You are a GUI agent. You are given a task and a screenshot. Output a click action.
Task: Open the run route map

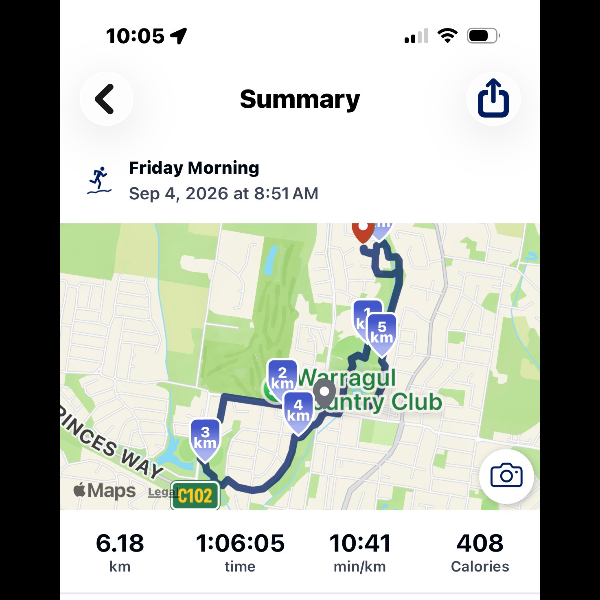point(300,366)
